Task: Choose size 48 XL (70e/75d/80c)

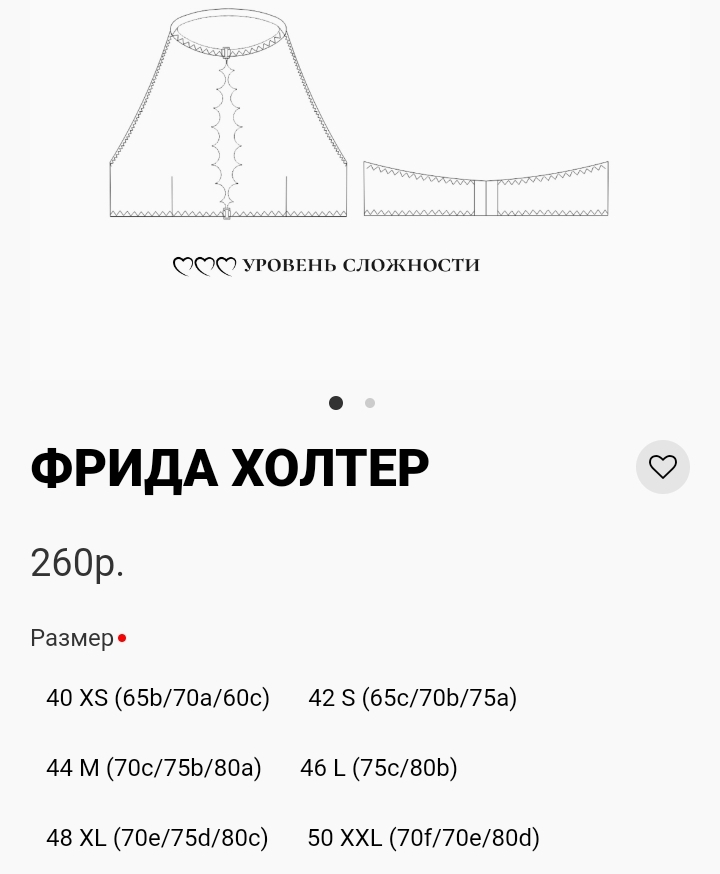Action: coord(157,838)
